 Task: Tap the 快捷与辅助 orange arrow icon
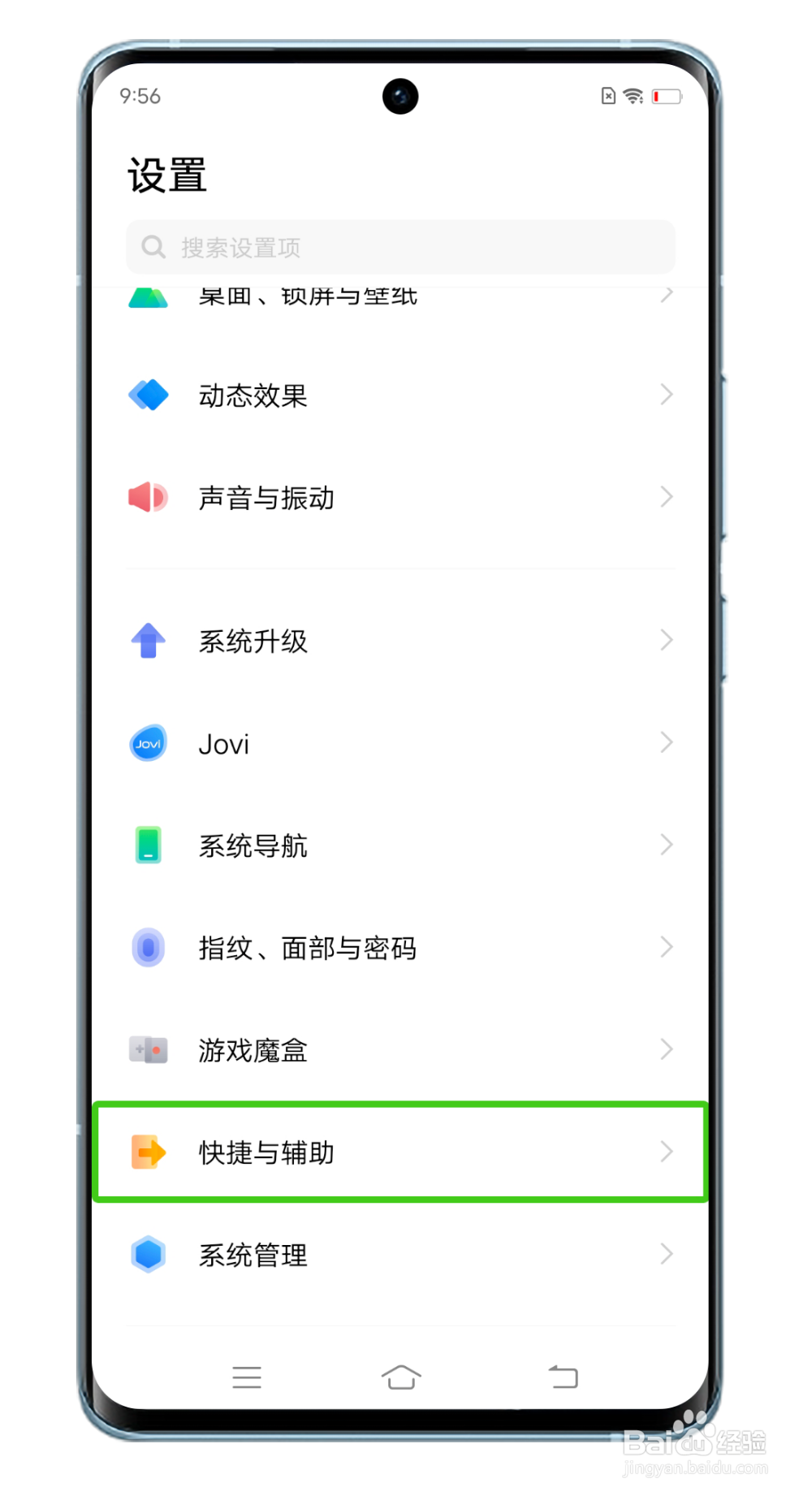[x=148, y=1152]
